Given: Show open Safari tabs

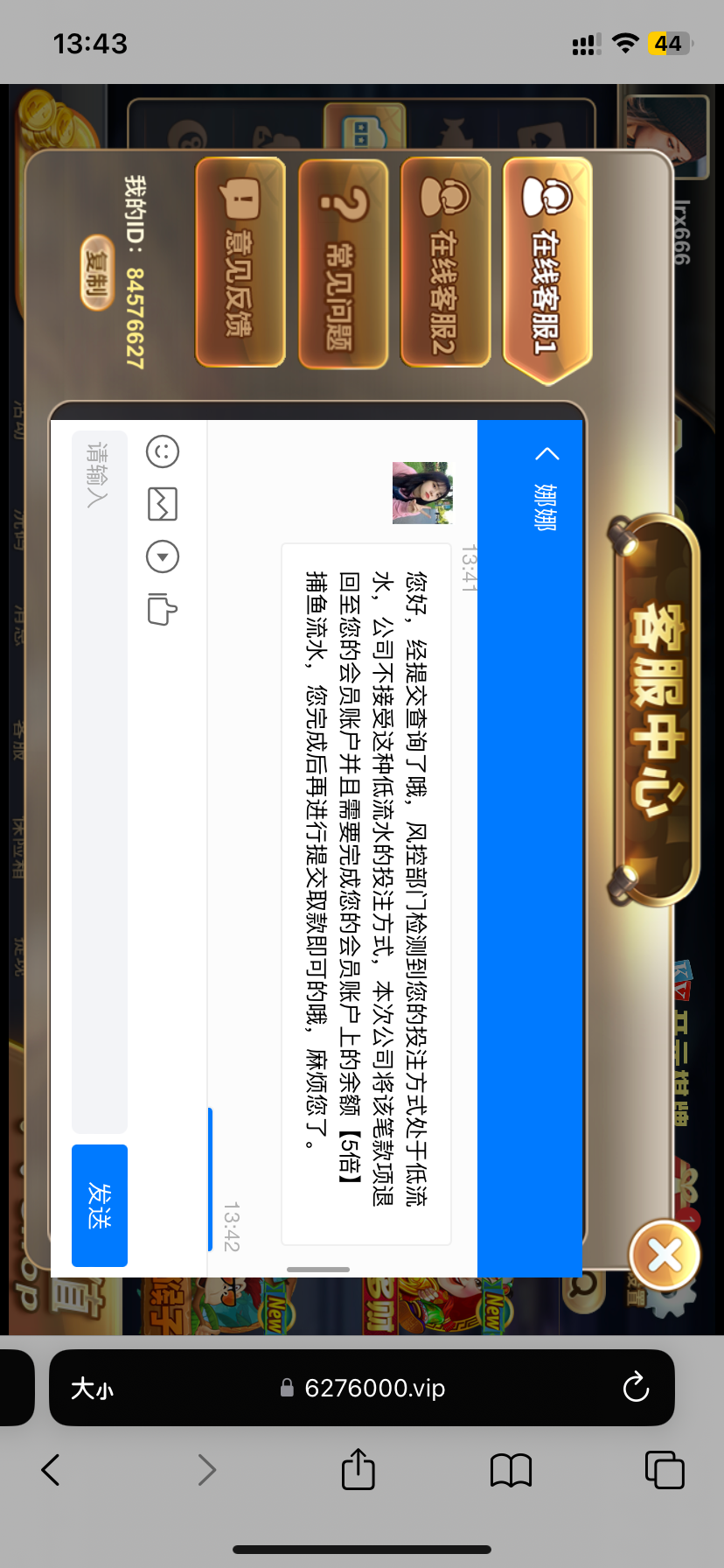Looking at the screenshot, I should tap(665, 1470).
